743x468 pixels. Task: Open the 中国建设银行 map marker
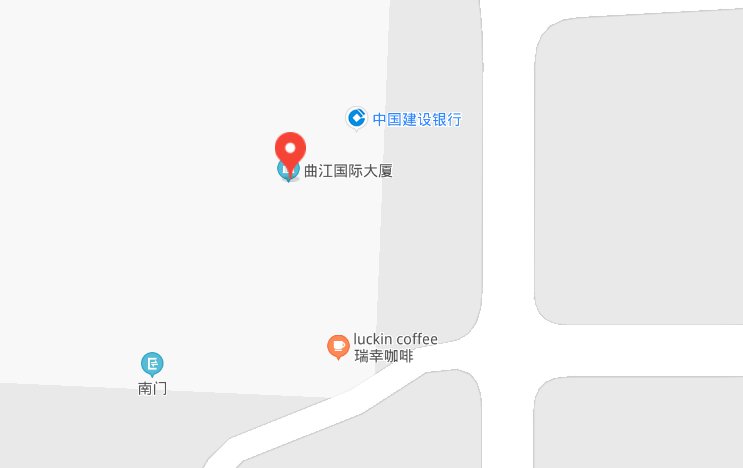pyautogui.click(x=356, y=119)
